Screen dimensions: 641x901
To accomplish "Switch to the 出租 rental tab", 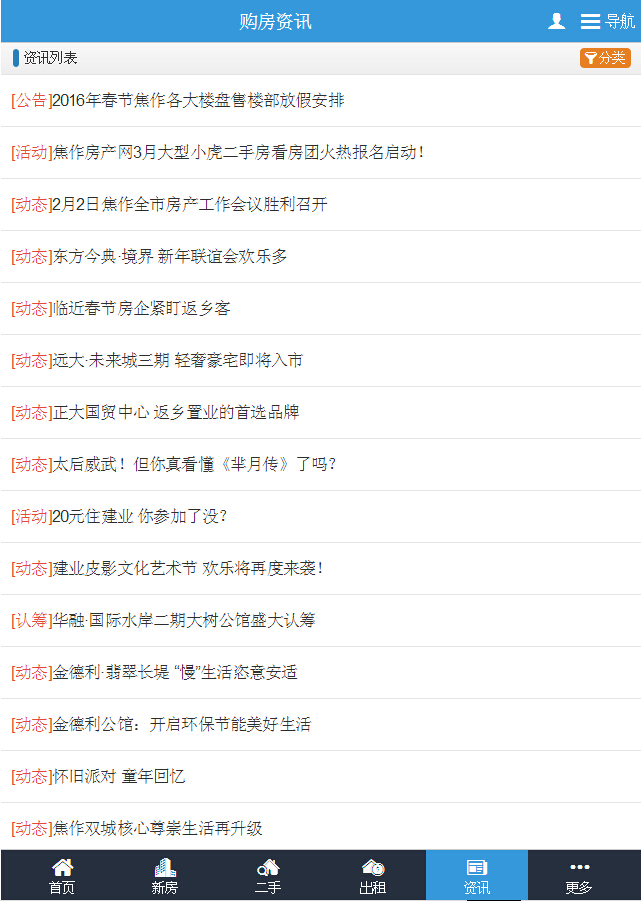I will click(x=372, y=876).
